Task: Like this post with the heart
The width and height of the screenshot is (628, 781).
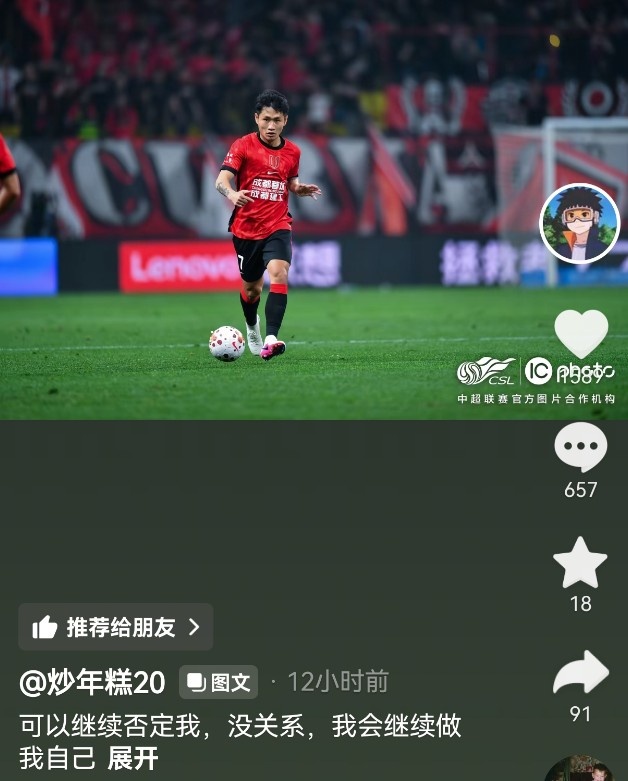Action: tap(581, 334)
